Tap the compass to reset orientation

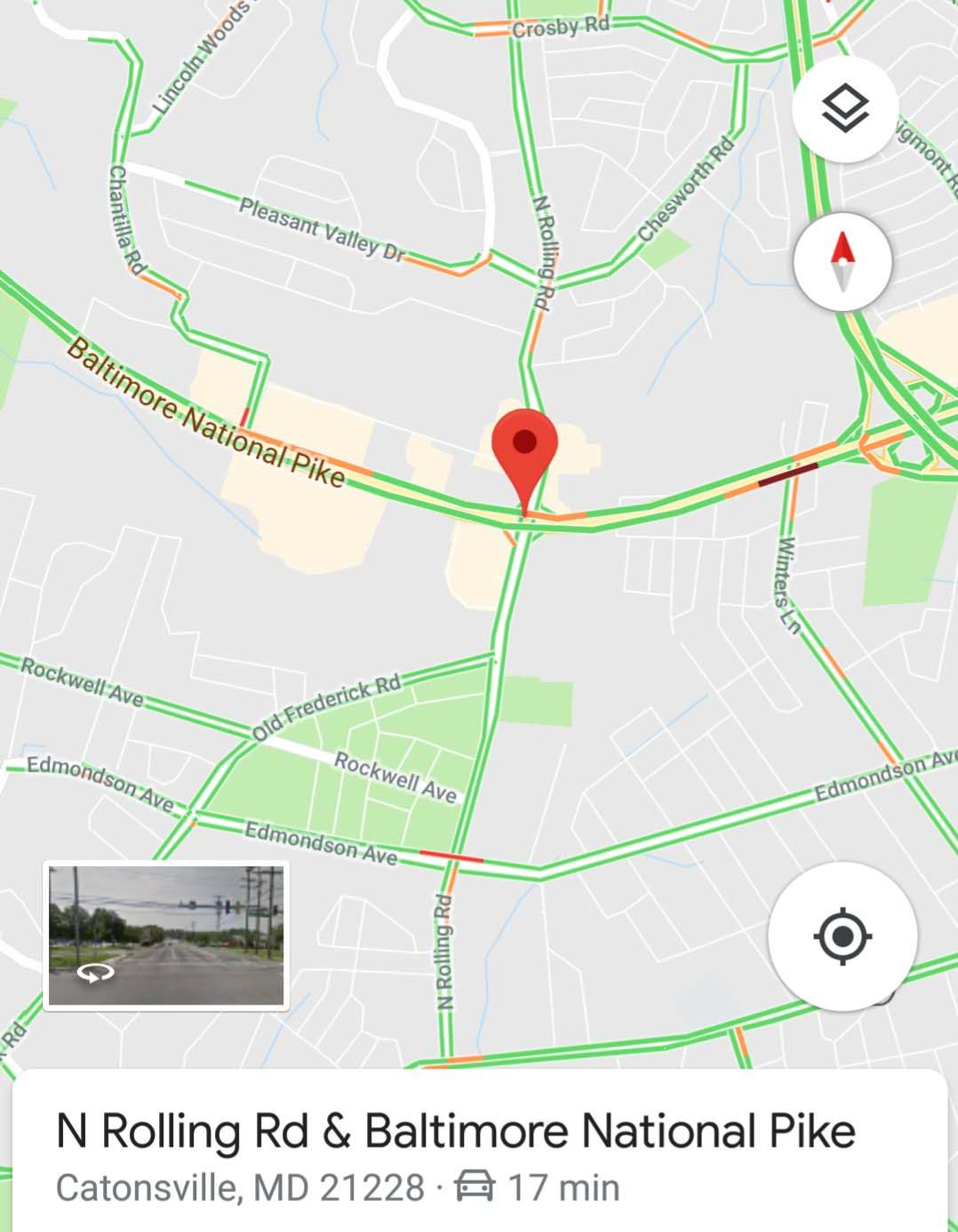(x=842, y=262)
